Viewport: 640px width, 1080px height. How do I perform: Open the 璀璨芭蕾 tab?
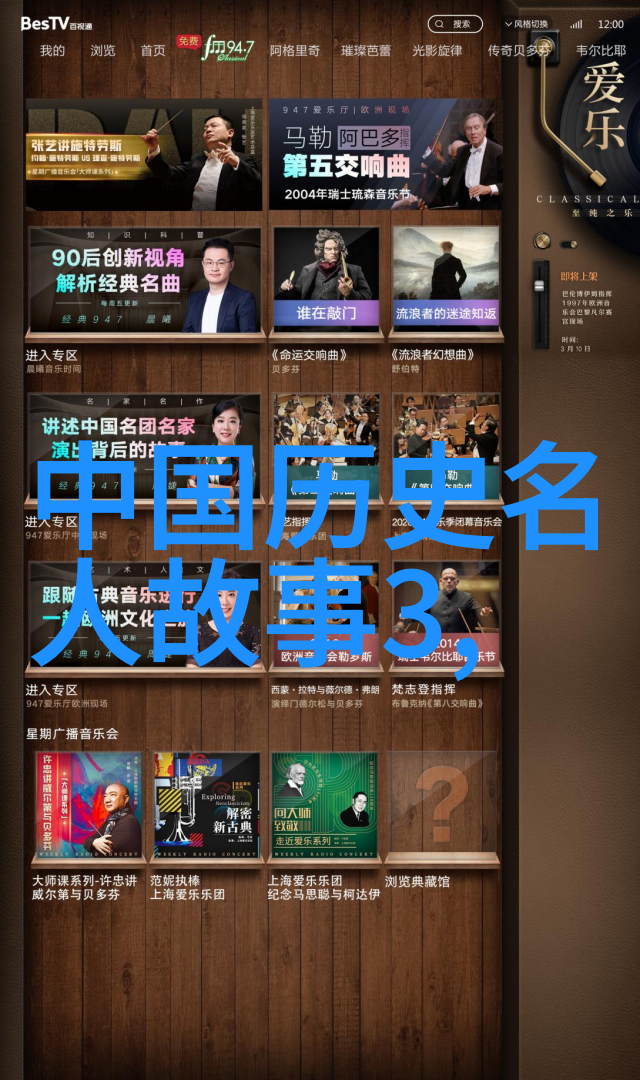pos(365,50)
